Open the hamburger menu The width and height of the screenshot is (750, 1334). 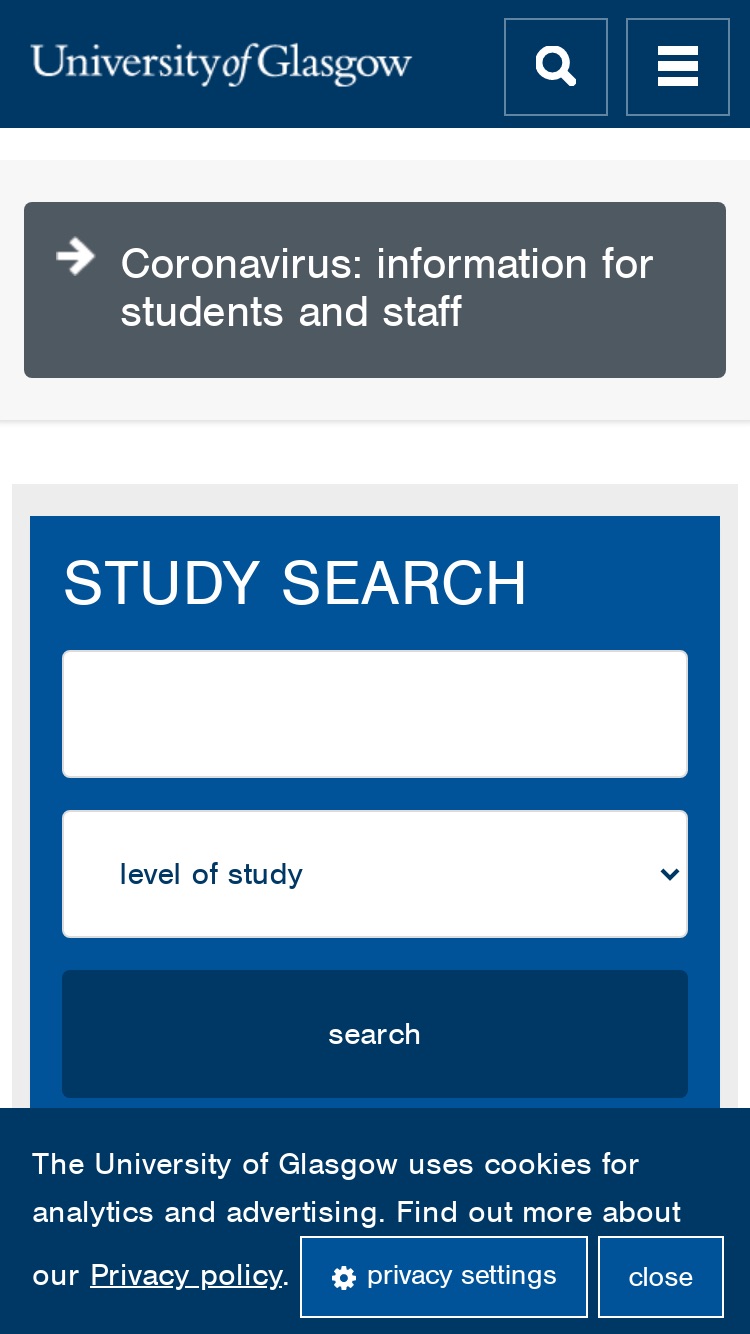(x=678, y=67)
